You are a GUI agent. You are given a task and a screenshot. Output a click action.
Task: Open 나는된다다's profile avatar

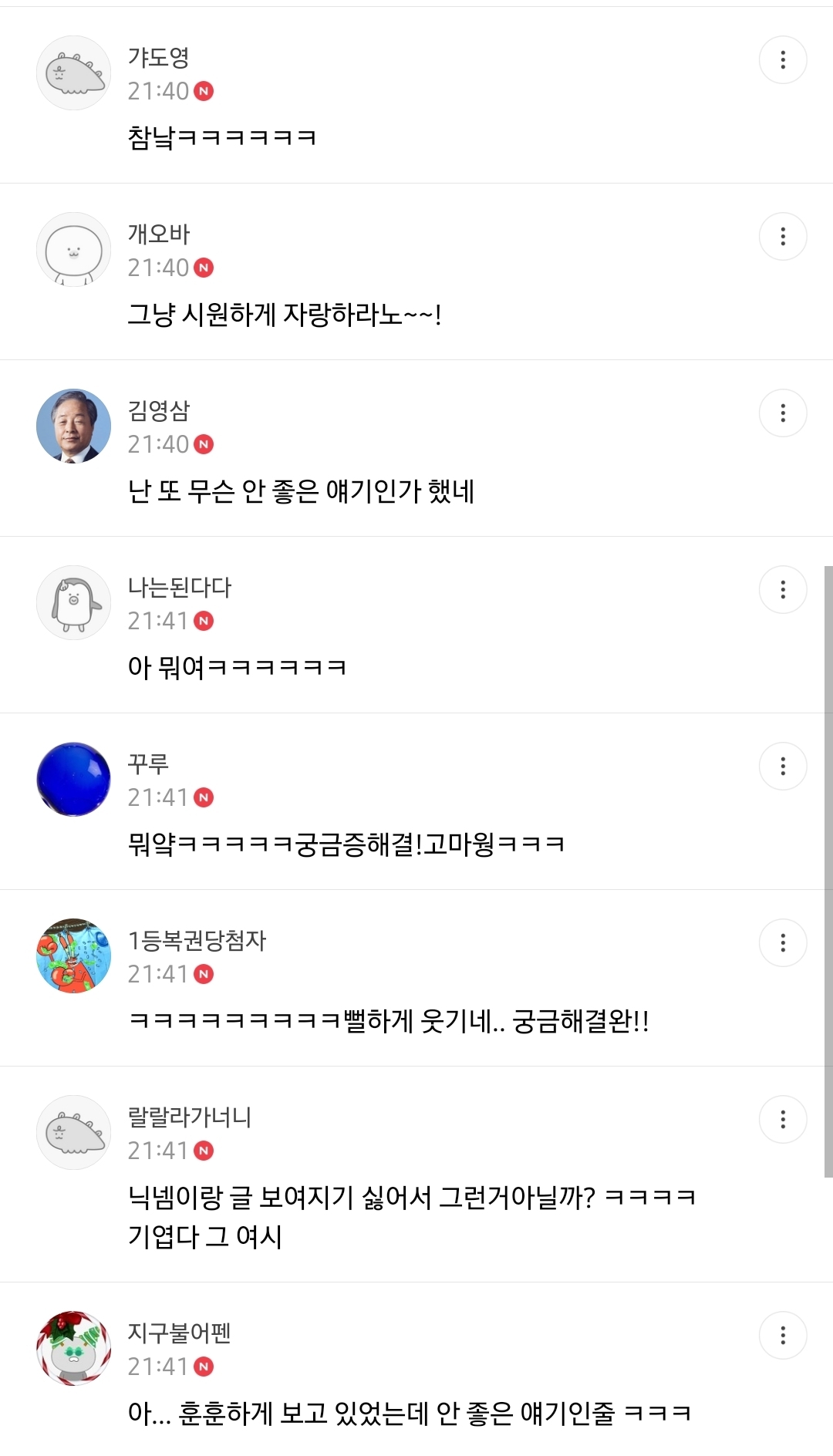tap(74, 603)
